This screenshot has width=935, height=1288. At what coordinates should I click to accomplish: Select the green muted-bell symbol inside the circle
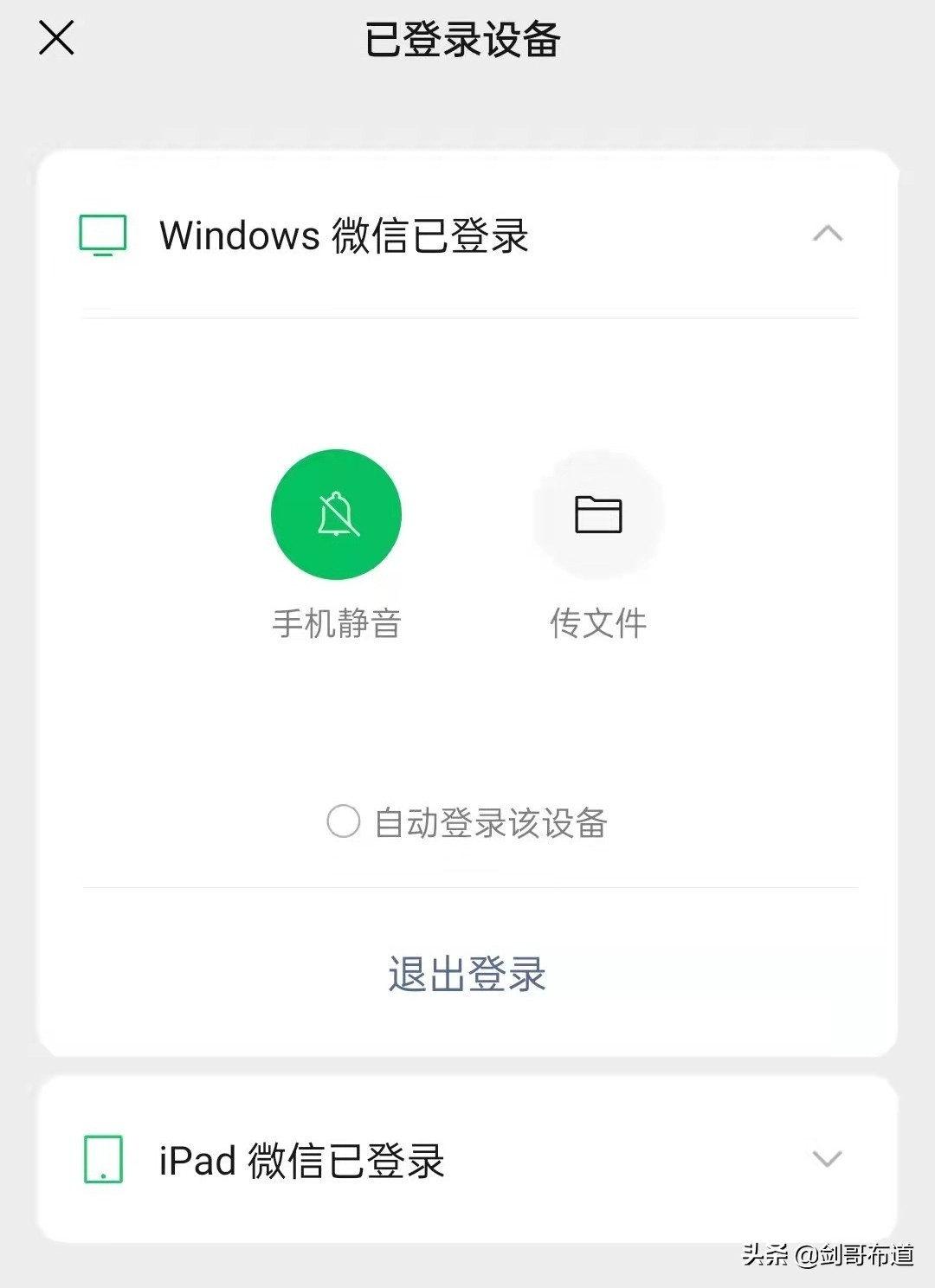coord(336,514)
